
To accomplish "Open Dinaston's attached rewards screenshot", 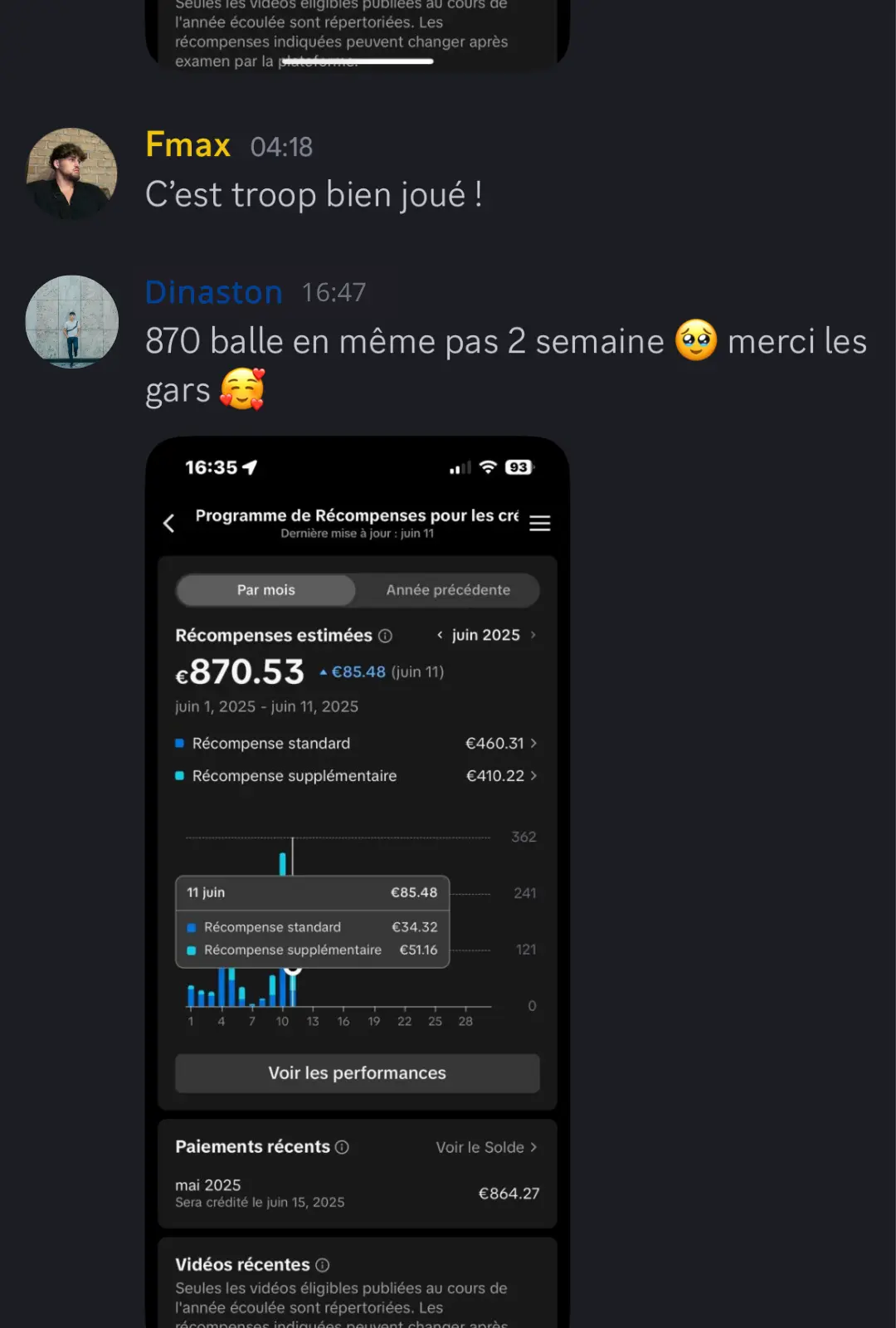I will pos(357,880).
